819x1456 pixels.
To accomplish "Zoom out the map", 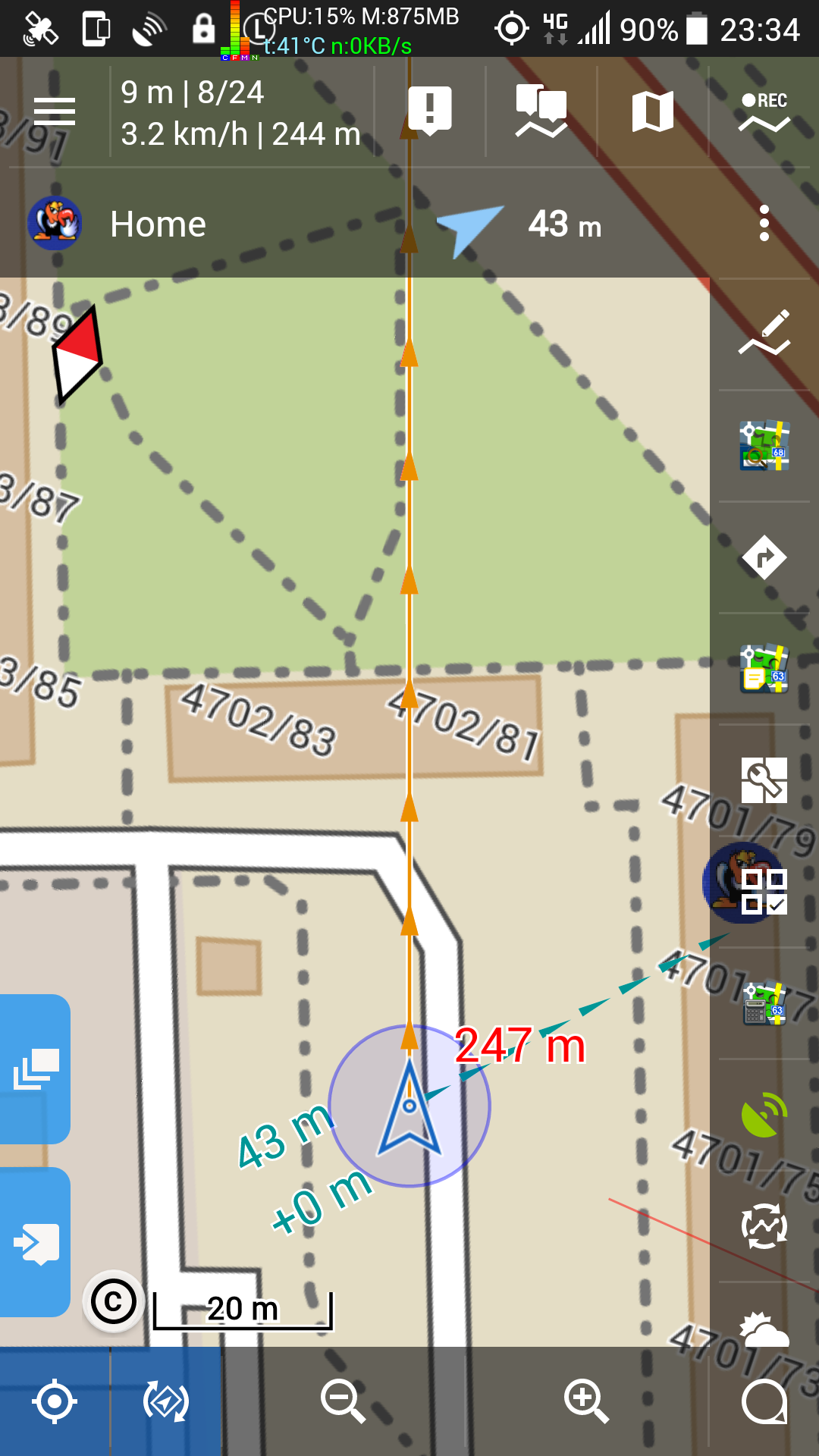I will pos(343,1401).
